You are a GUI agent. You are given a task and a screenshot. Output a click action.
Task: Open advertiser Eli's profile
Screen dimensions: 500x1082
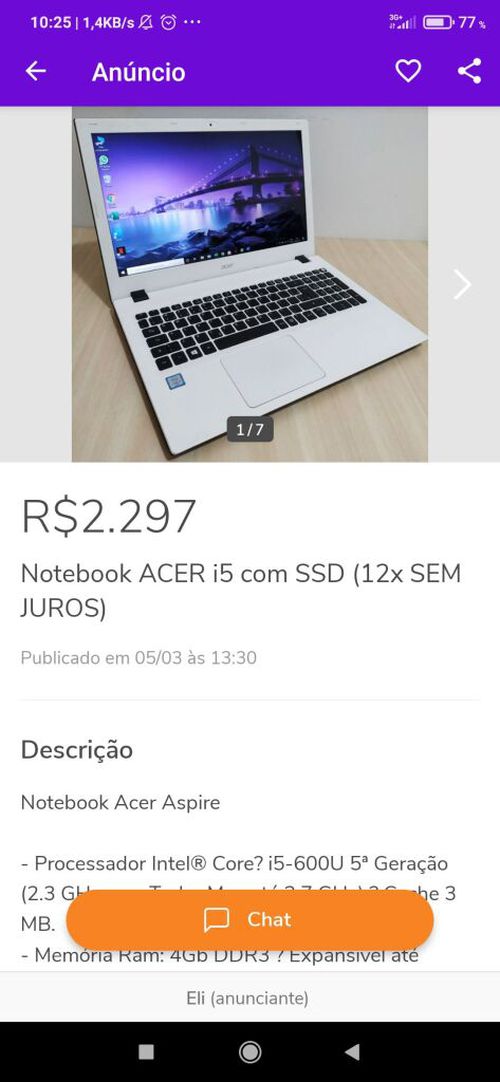(248, 998)
